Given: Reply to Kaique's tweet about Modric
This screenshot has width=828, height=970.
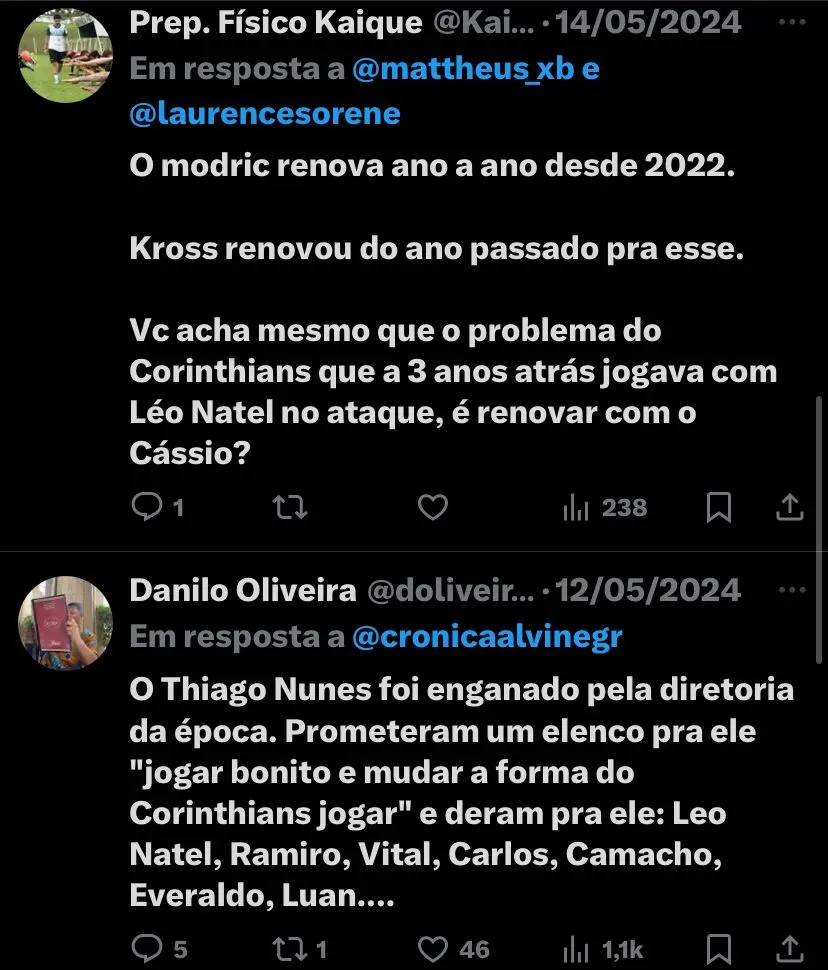Looking at the screenshot, I should [x=147, y=508].
